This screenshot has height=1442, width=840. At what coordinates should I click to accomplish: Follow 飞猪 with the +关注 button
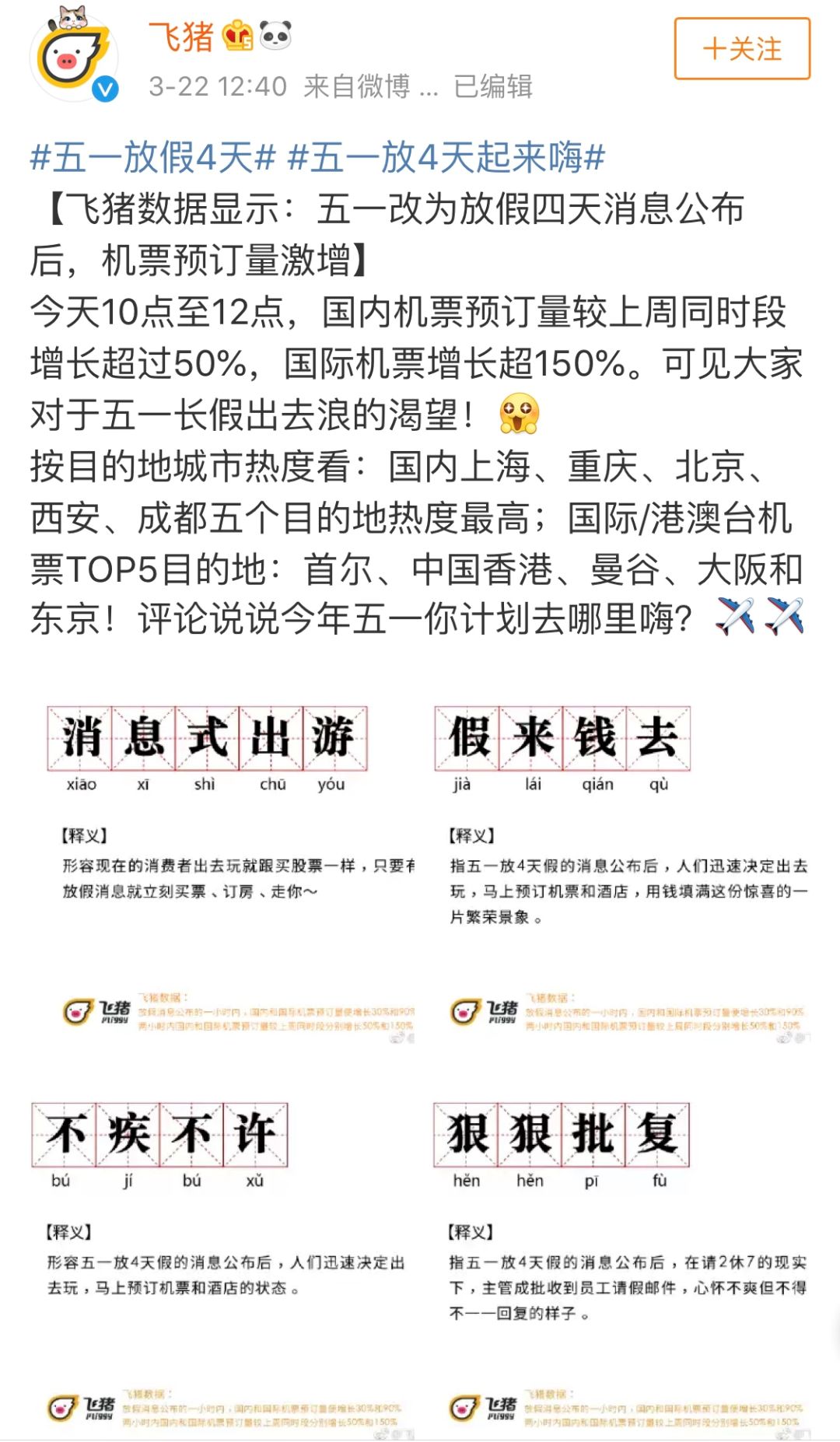(x=741, y=49)
